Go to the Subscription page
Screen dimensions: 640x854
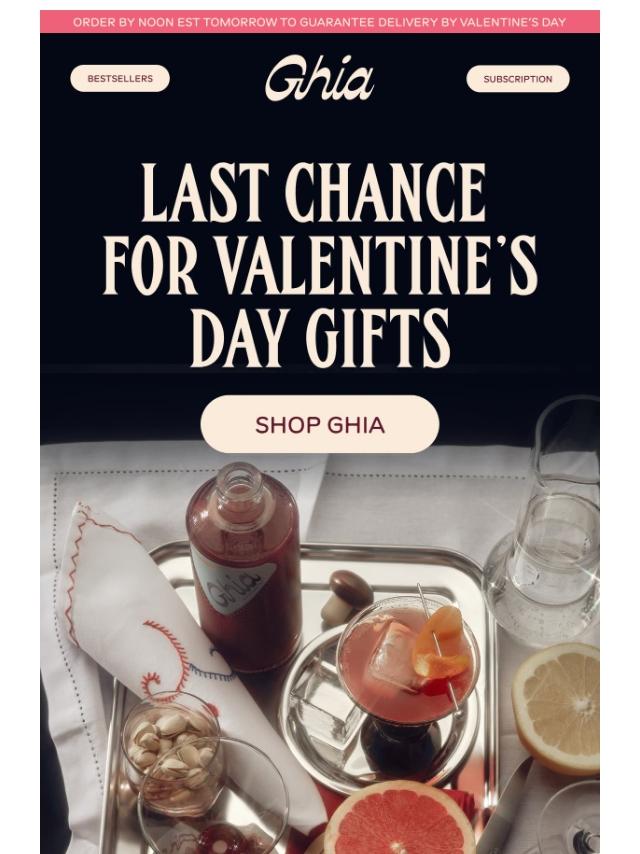click(x=517, y=79)
